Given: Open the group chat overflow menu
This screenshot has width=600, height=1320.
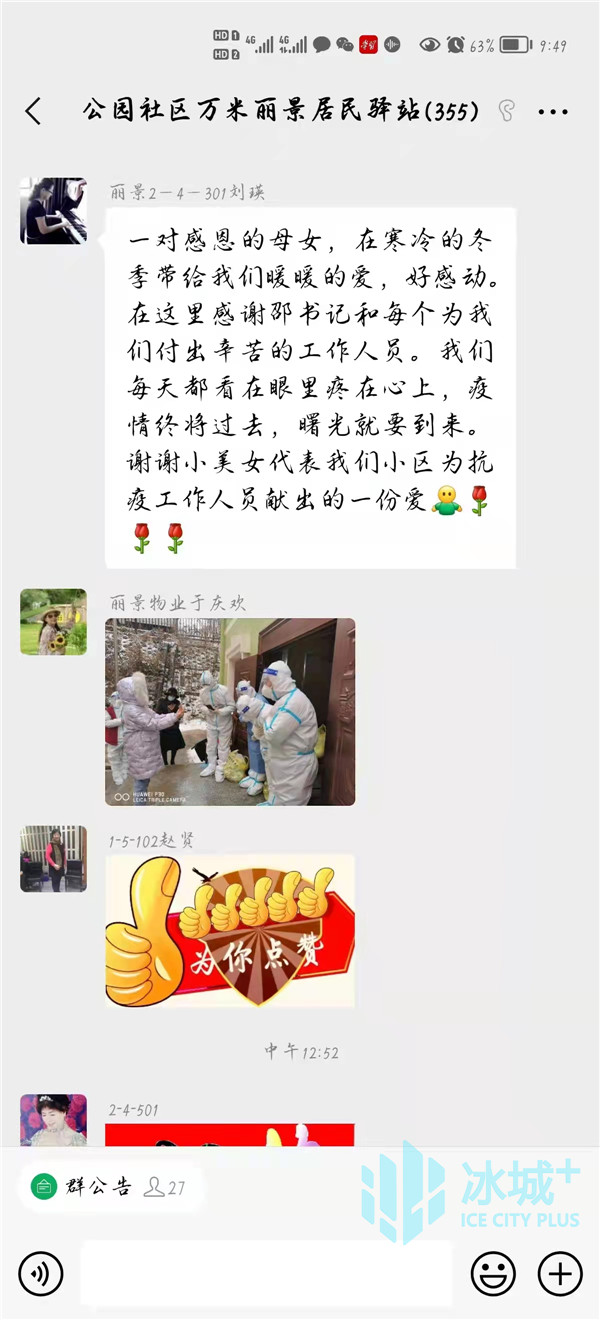Looking at the screenshot, I should [x=553, y=112].
